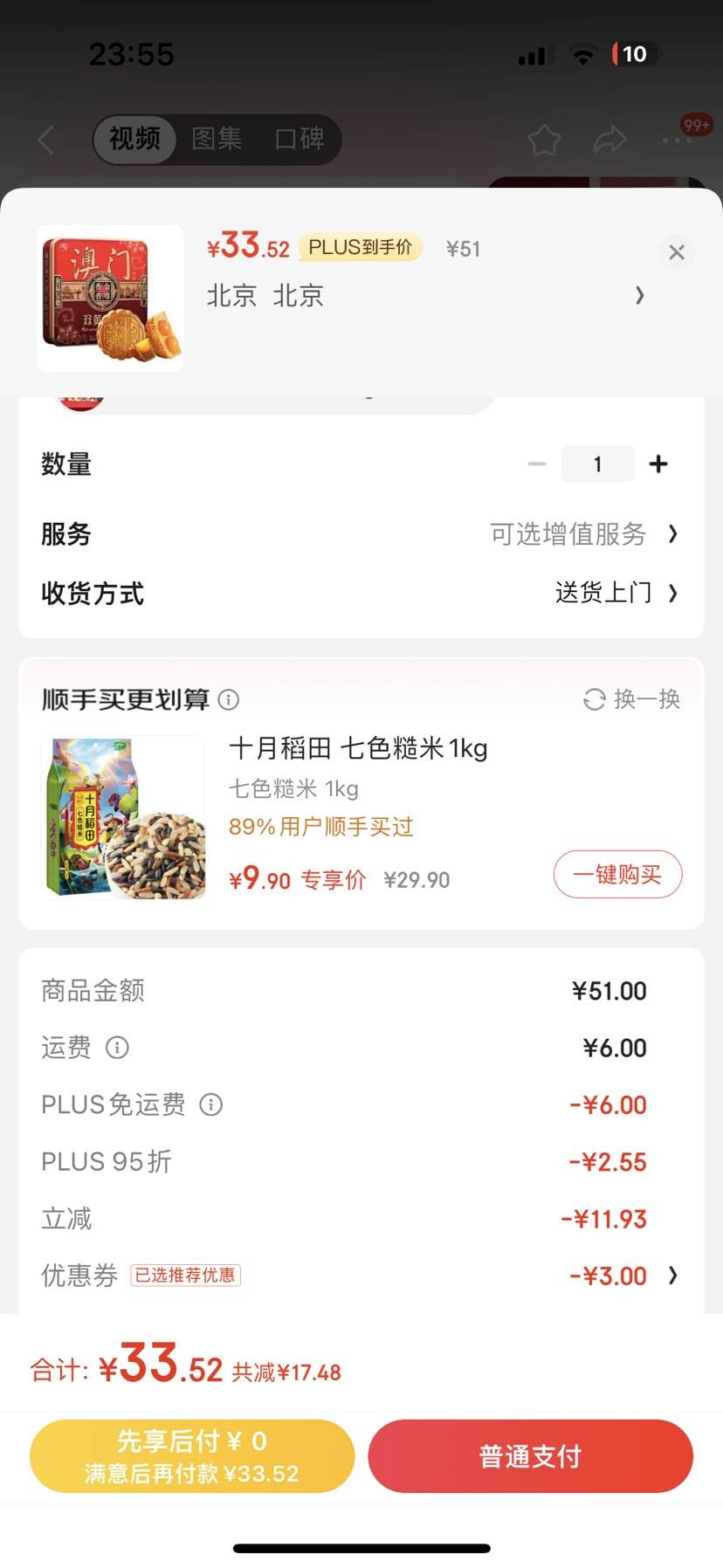Tap the info icon next to 顺手买更划算
The height and width of the screenshot is (1568, 723).
(x=229, y=699)
